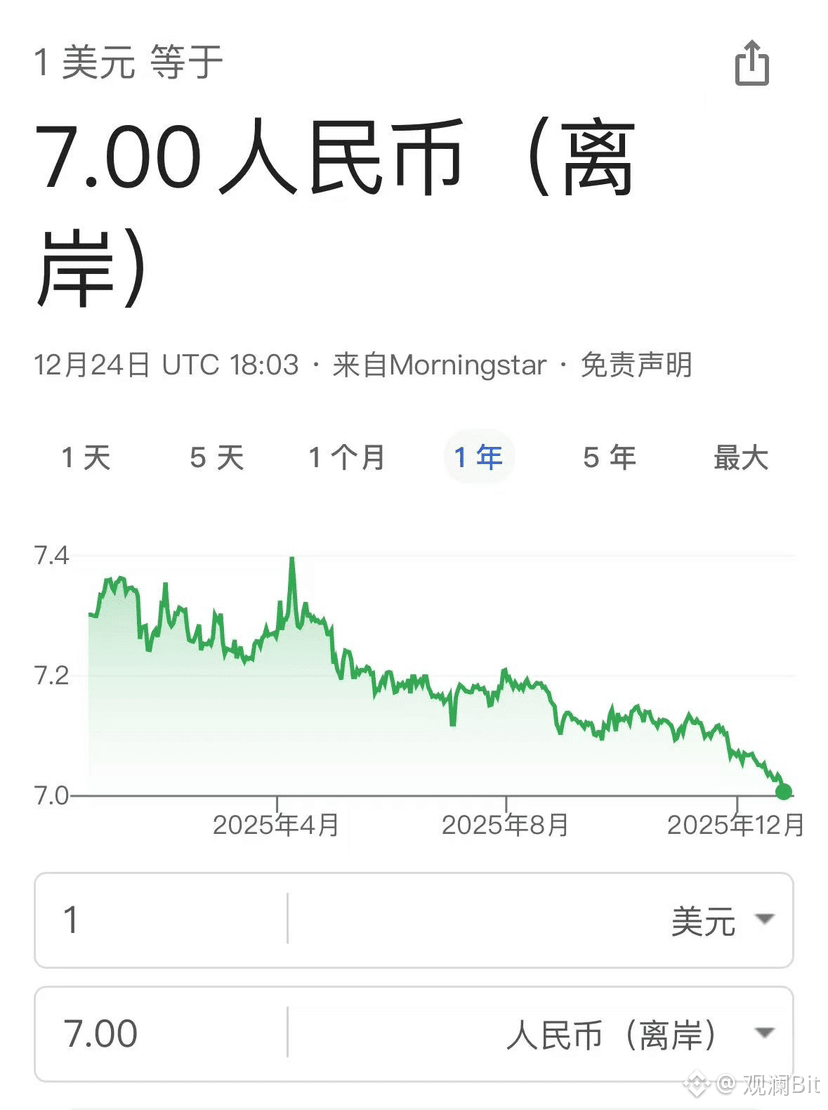Select the 5 天 chart range

pos(217,457)
